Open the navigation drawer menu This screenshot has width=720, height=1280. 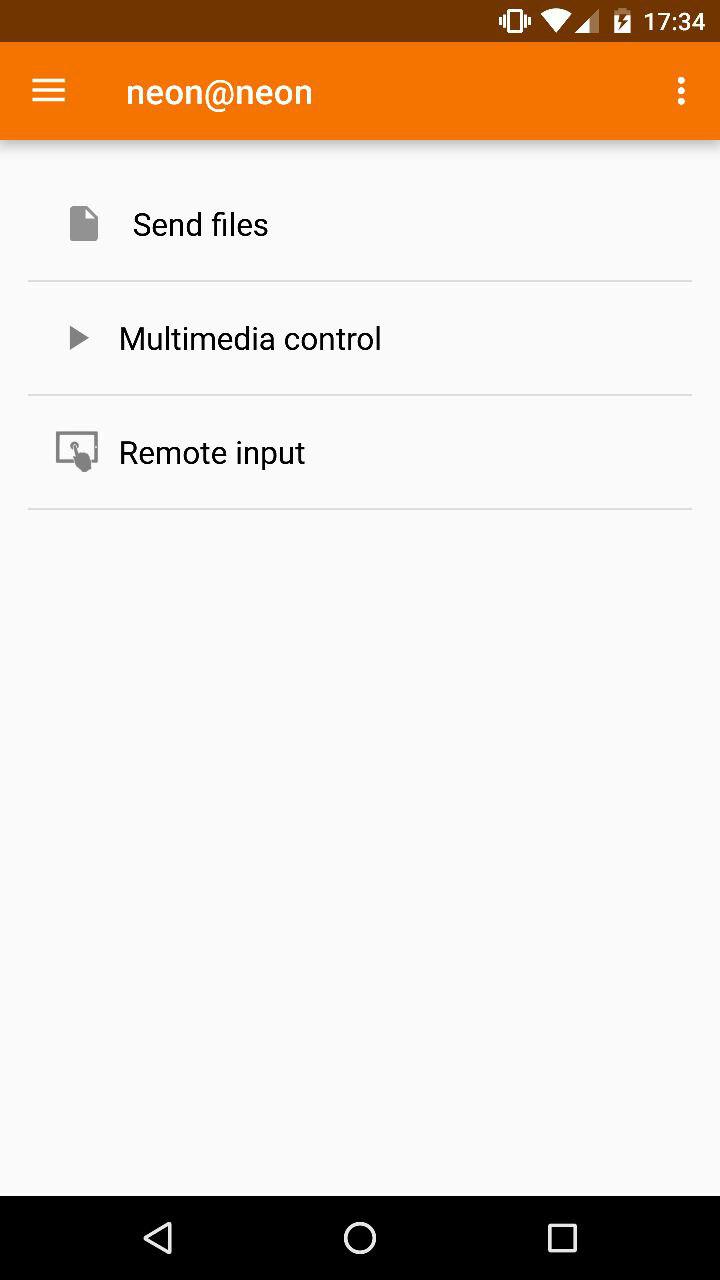(48, 92)
